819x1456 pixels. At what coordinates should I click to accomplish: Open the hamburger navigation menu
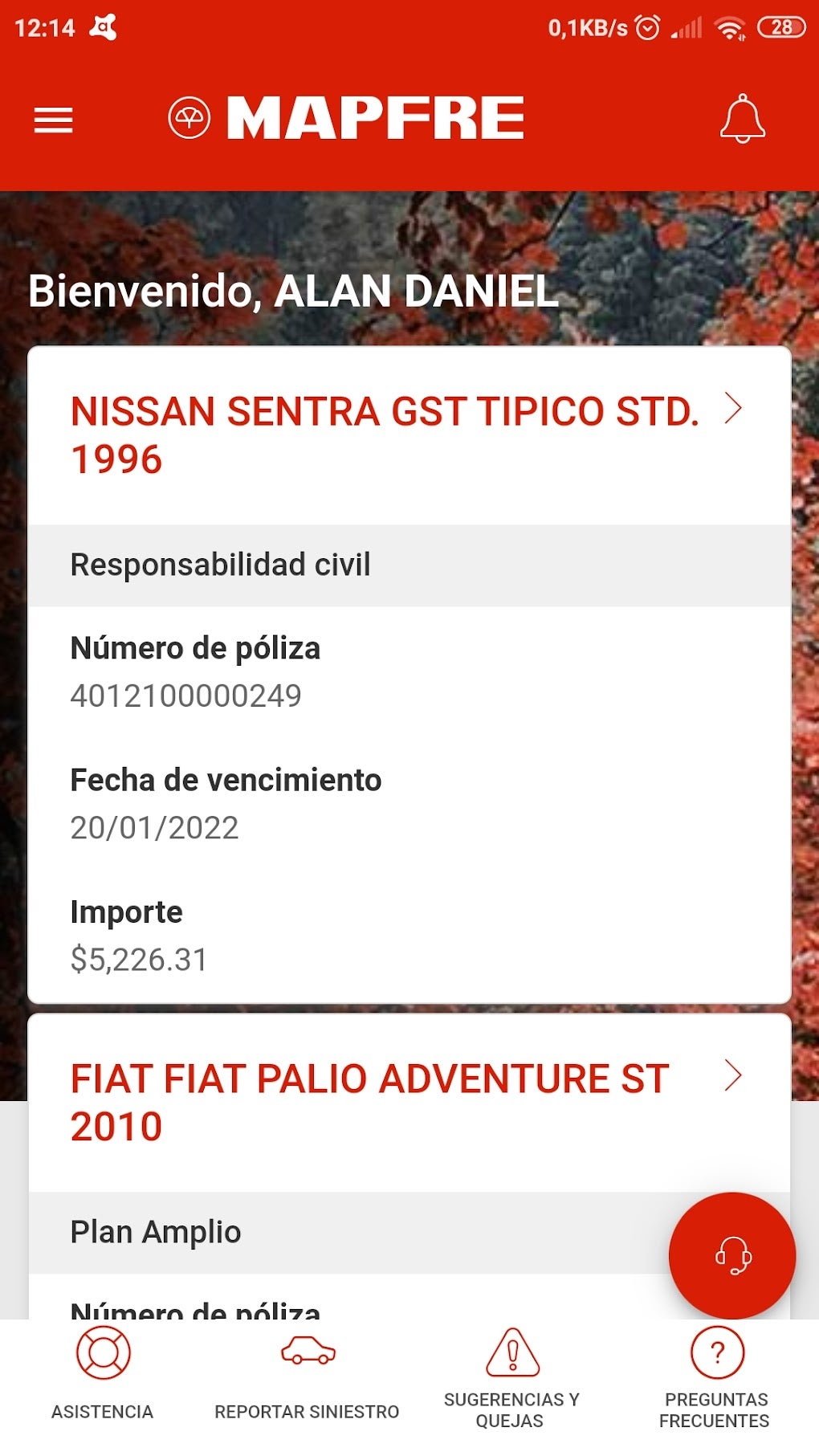pyautogui.click(x=52, y=119)
